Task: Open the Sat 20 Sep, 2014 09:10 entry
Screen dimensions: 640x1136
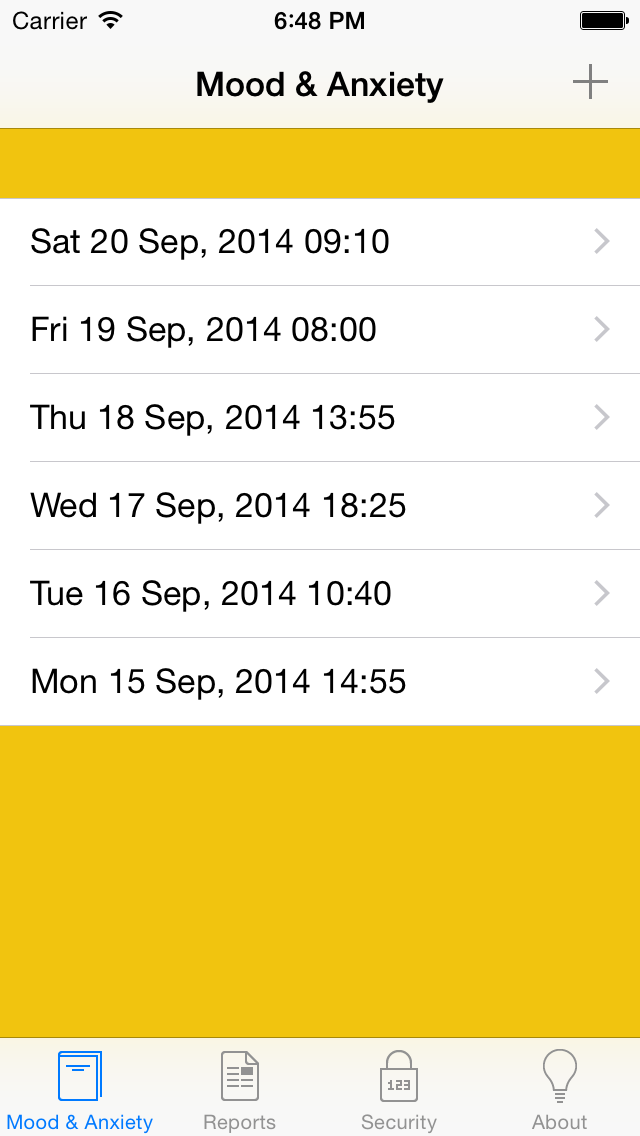Action: (320, 242)
